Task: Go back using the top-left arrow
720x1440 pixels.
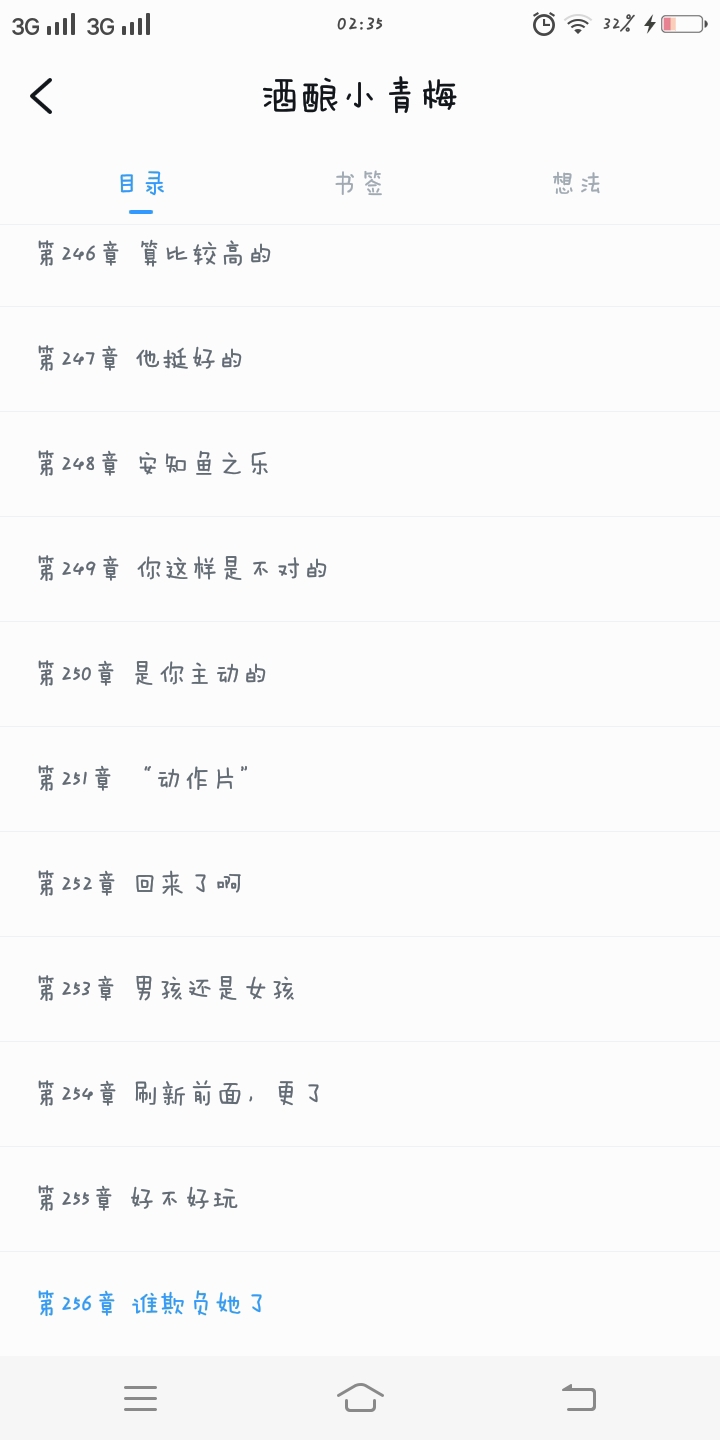Action: click(41, 97)
